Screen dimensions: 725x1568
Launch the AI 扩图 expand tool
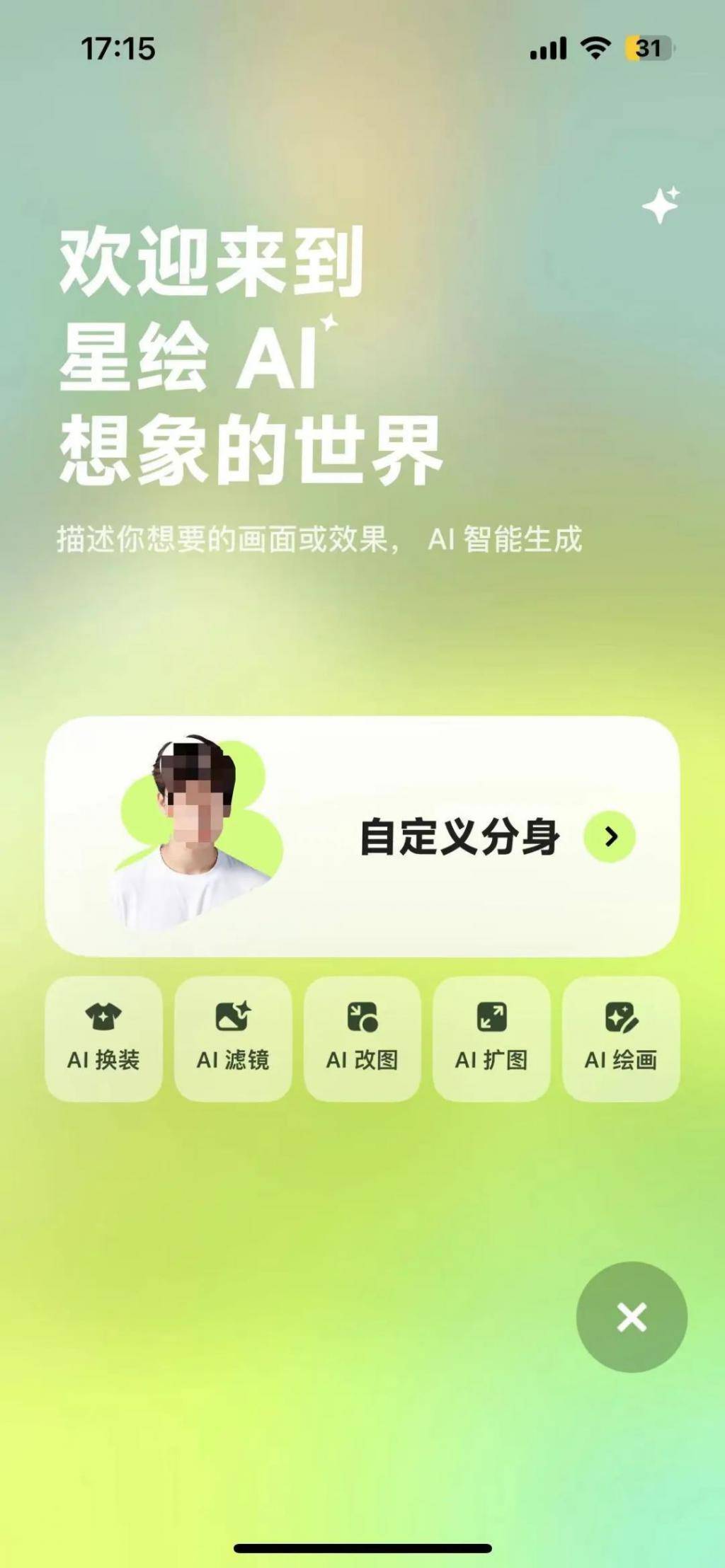(x=491, y=1038)
